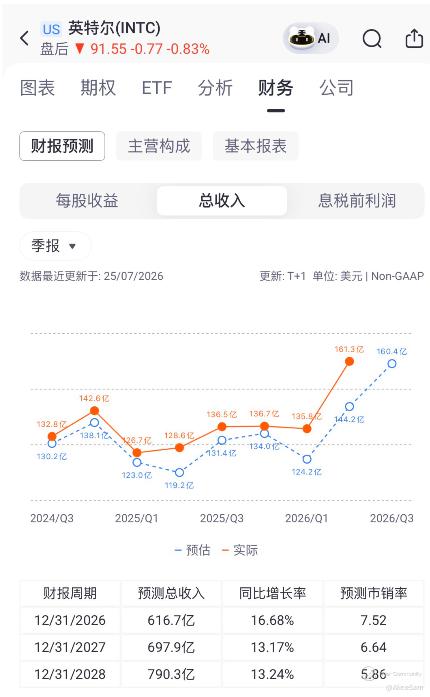Viewport: 430px width, 697px height.
Task: Switch to the 分析 tab
Action: coord(215,88)
